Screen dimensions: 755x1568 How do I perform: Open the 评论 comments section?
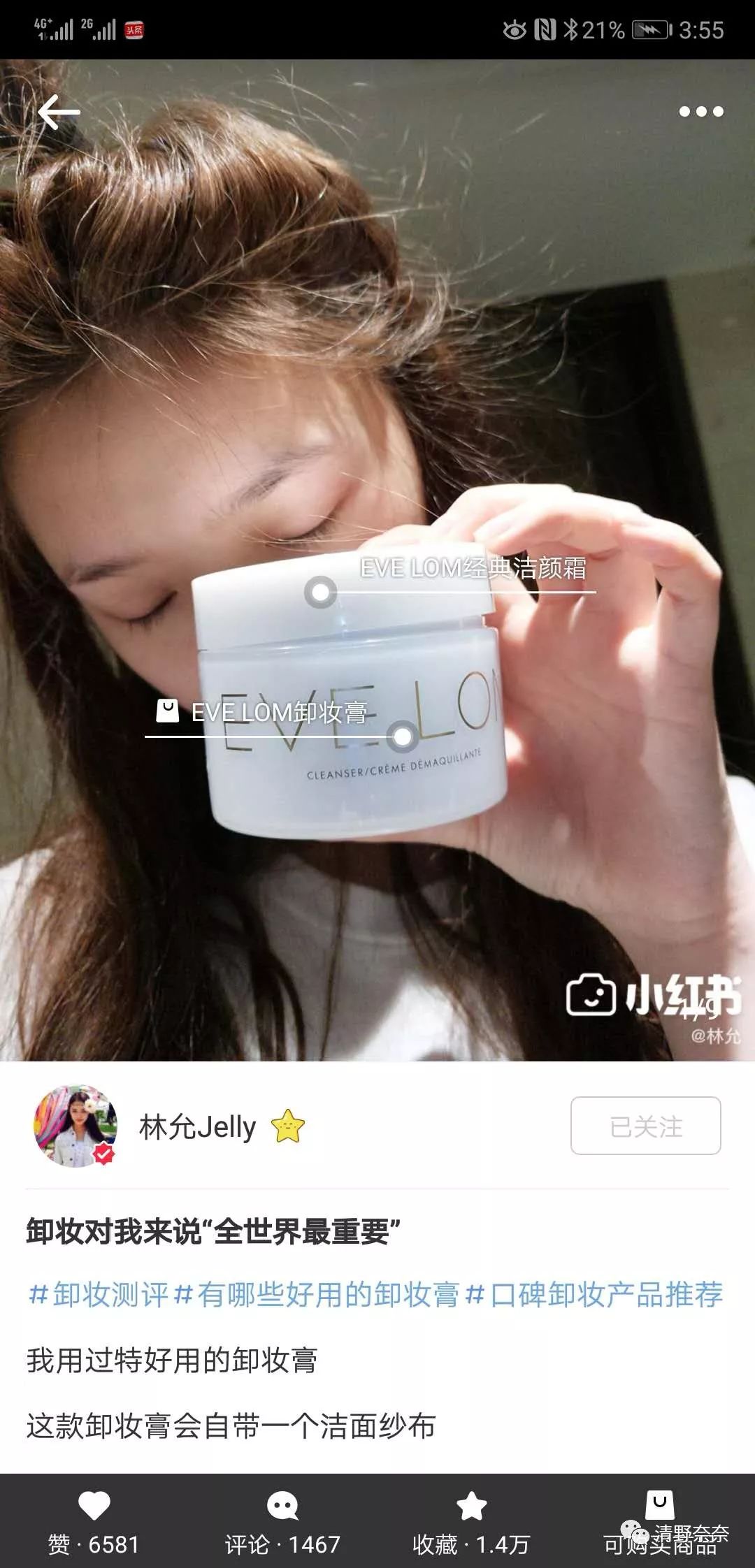coord(282,1520)
